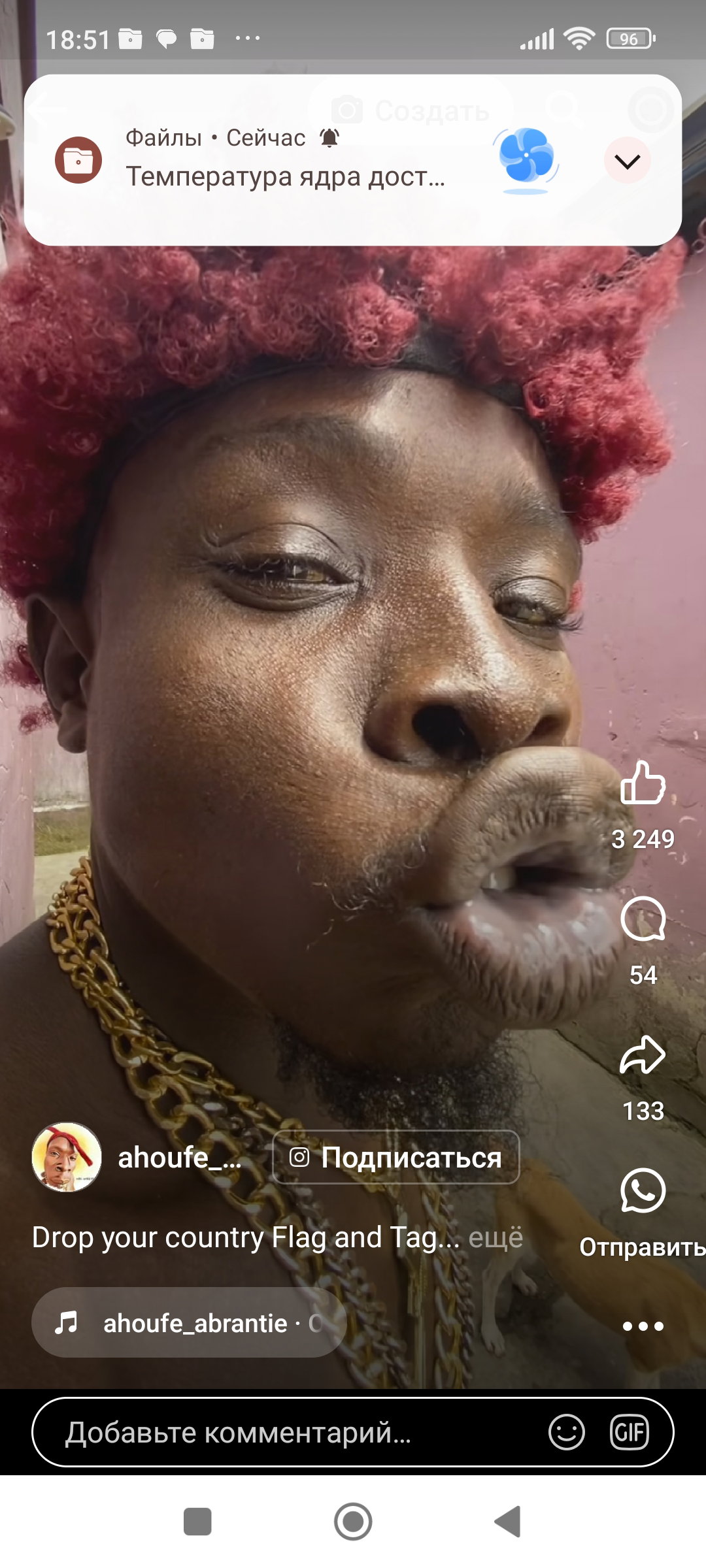Open the comments with 54 replies
Screen dimensions: 706x1568
643,919
